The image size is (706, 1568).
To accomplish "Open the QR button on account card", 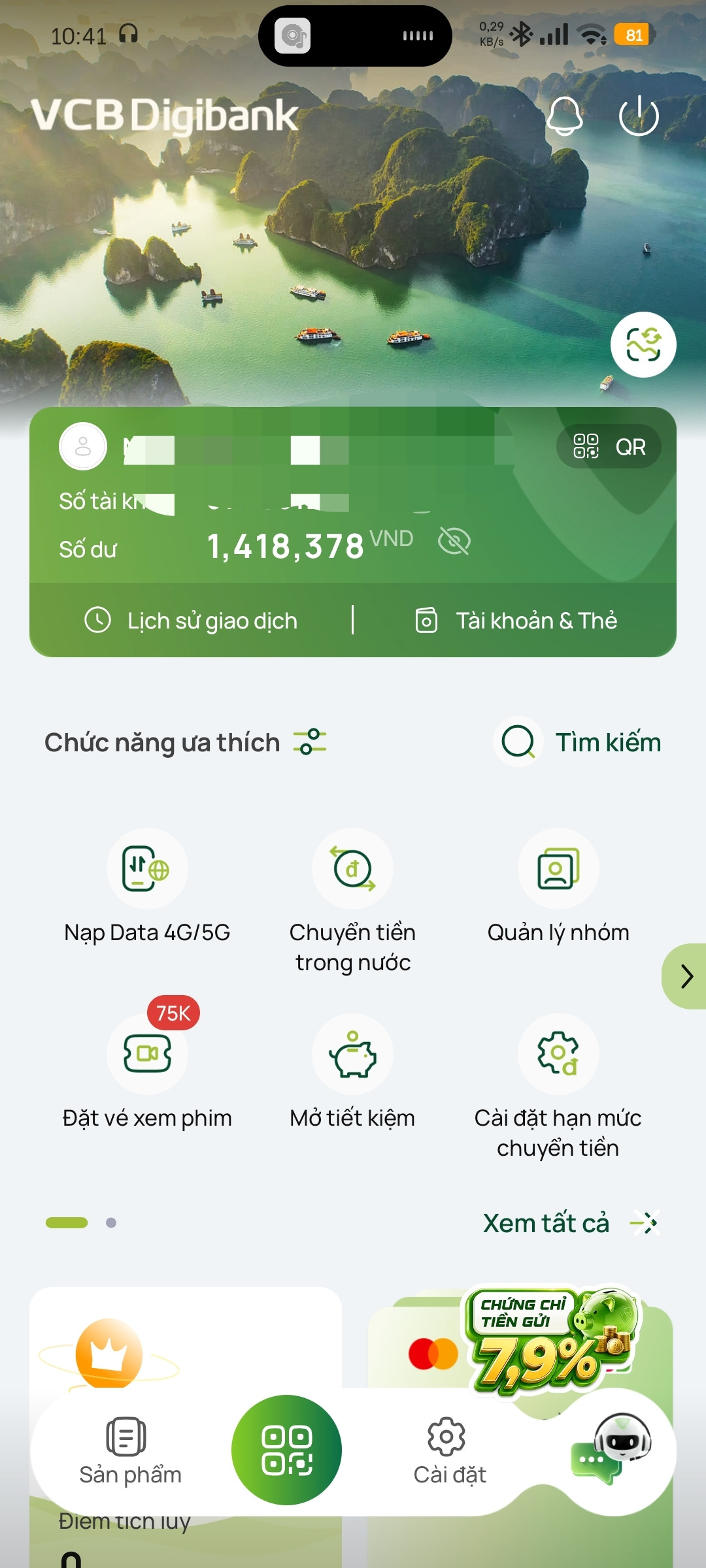I will point(609,447).
